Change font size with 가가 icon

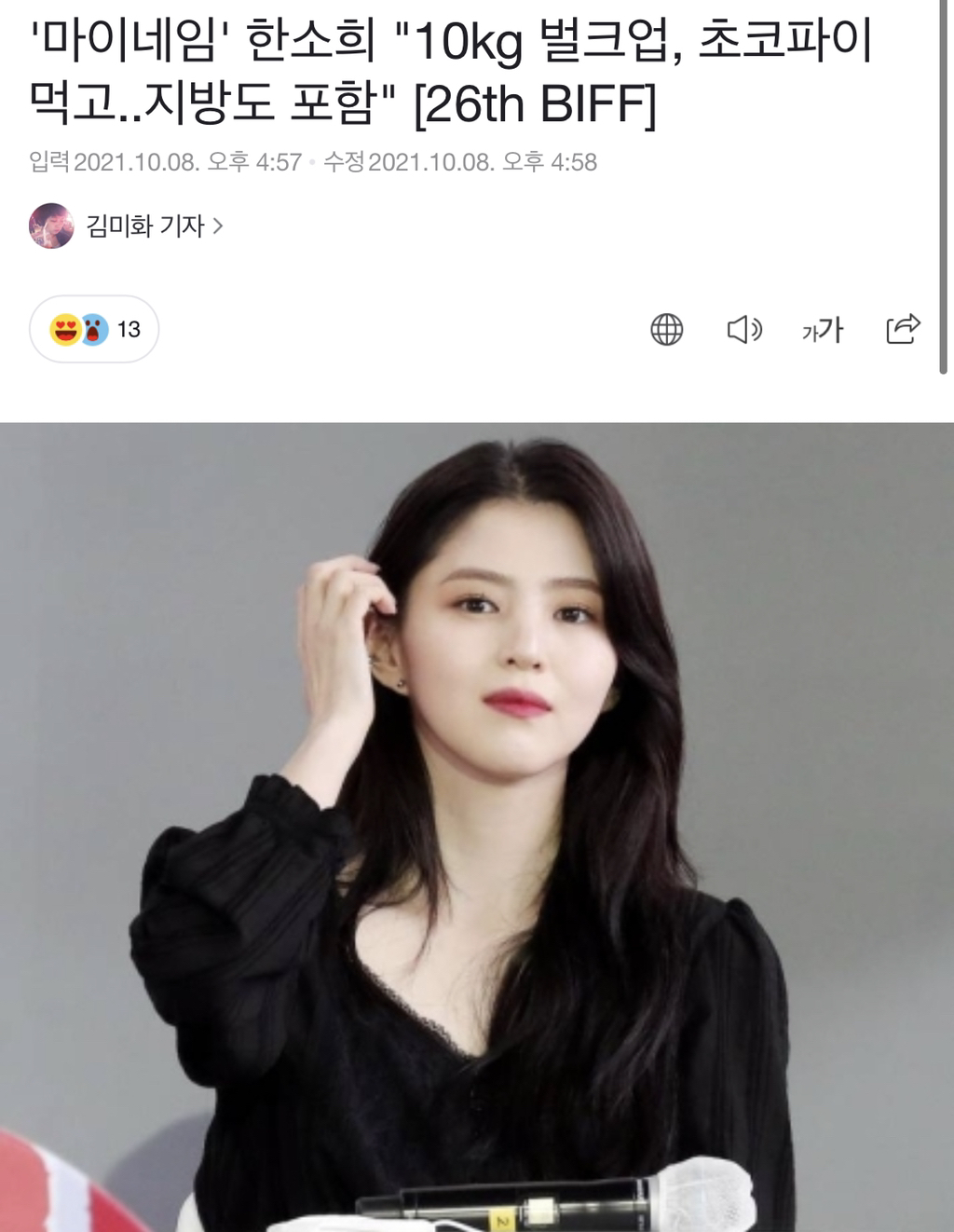(x=823, y=329)
